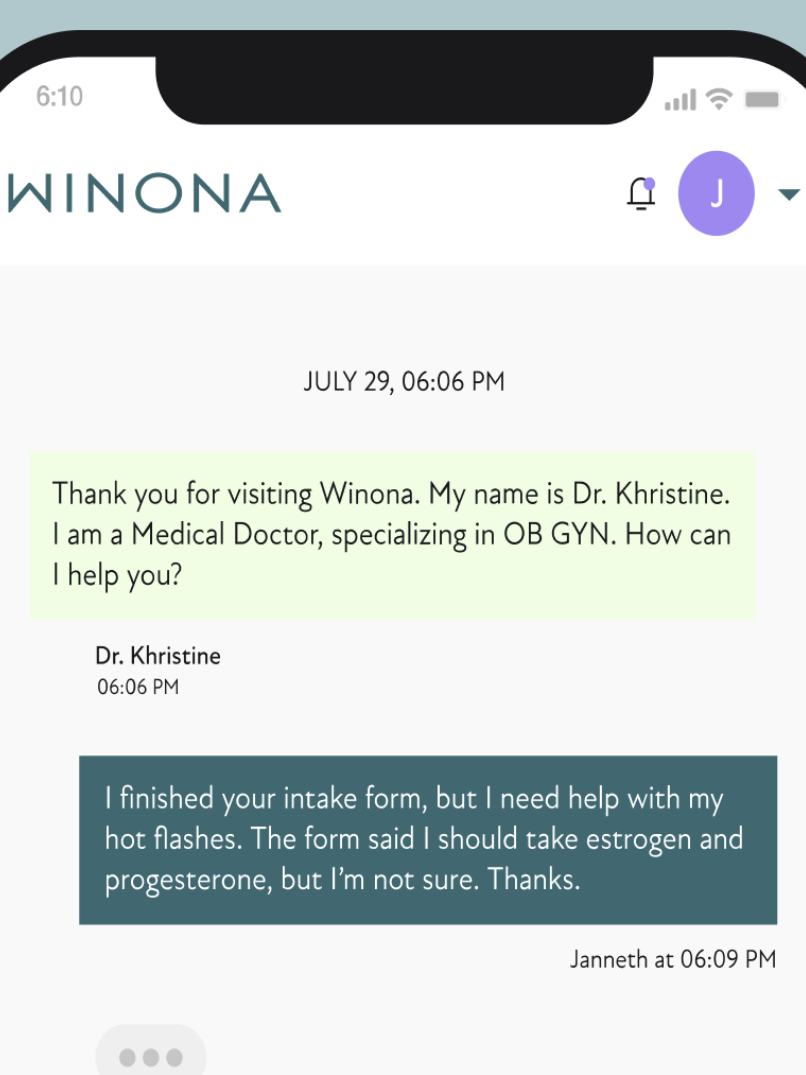
Task: Click the cellular signal bars icon
Action: point(681,98)
